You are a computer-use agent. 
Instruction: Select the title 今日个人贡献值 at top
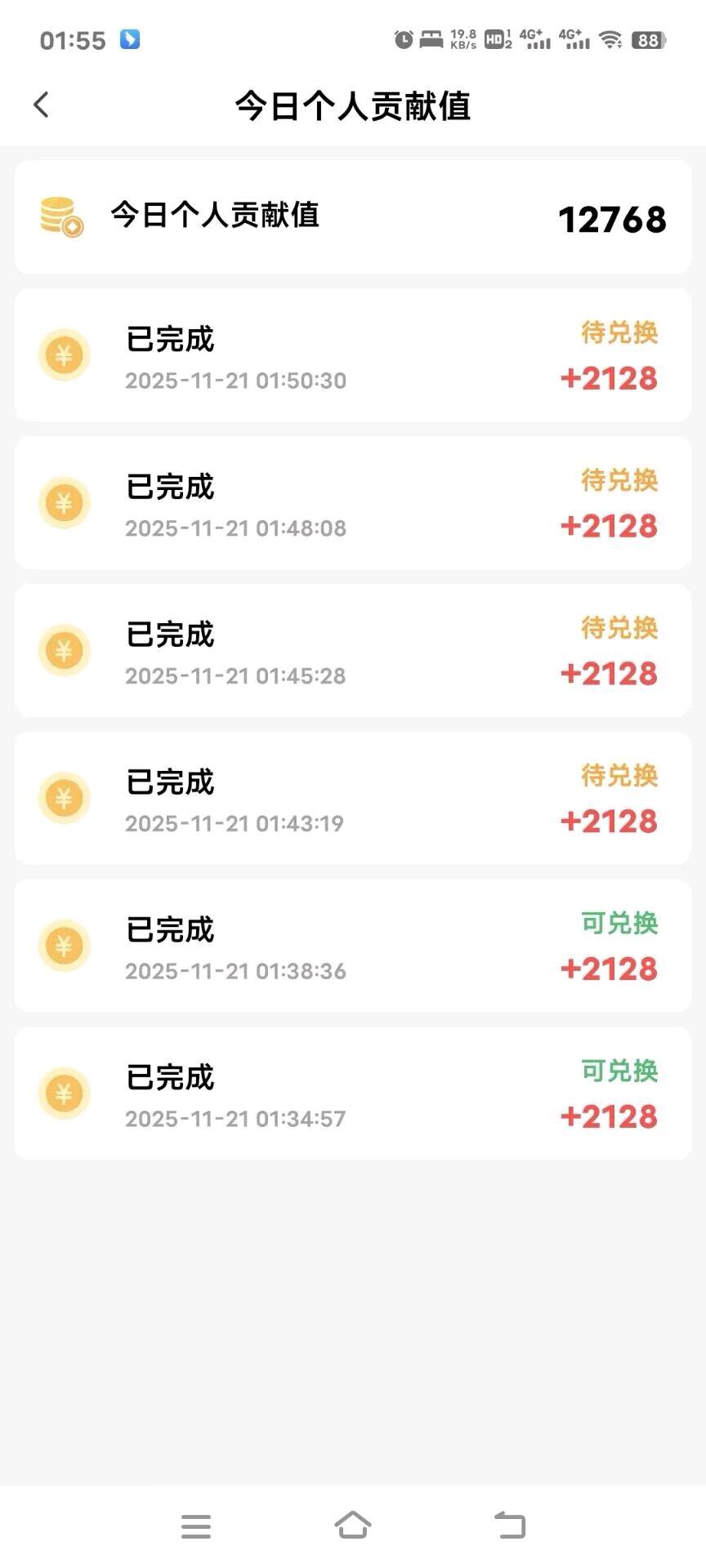pyautogui.click(x=352, y=105)
